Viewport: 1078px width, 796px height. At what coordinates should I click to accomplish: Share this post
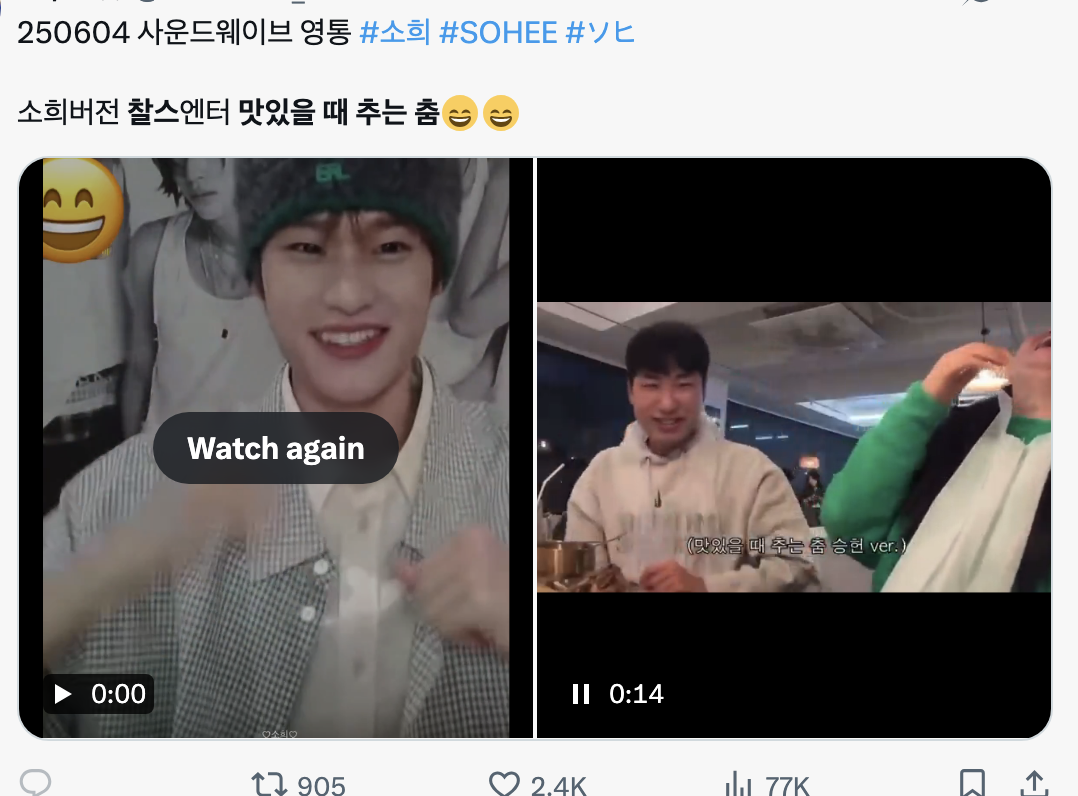click(1035, 783)
